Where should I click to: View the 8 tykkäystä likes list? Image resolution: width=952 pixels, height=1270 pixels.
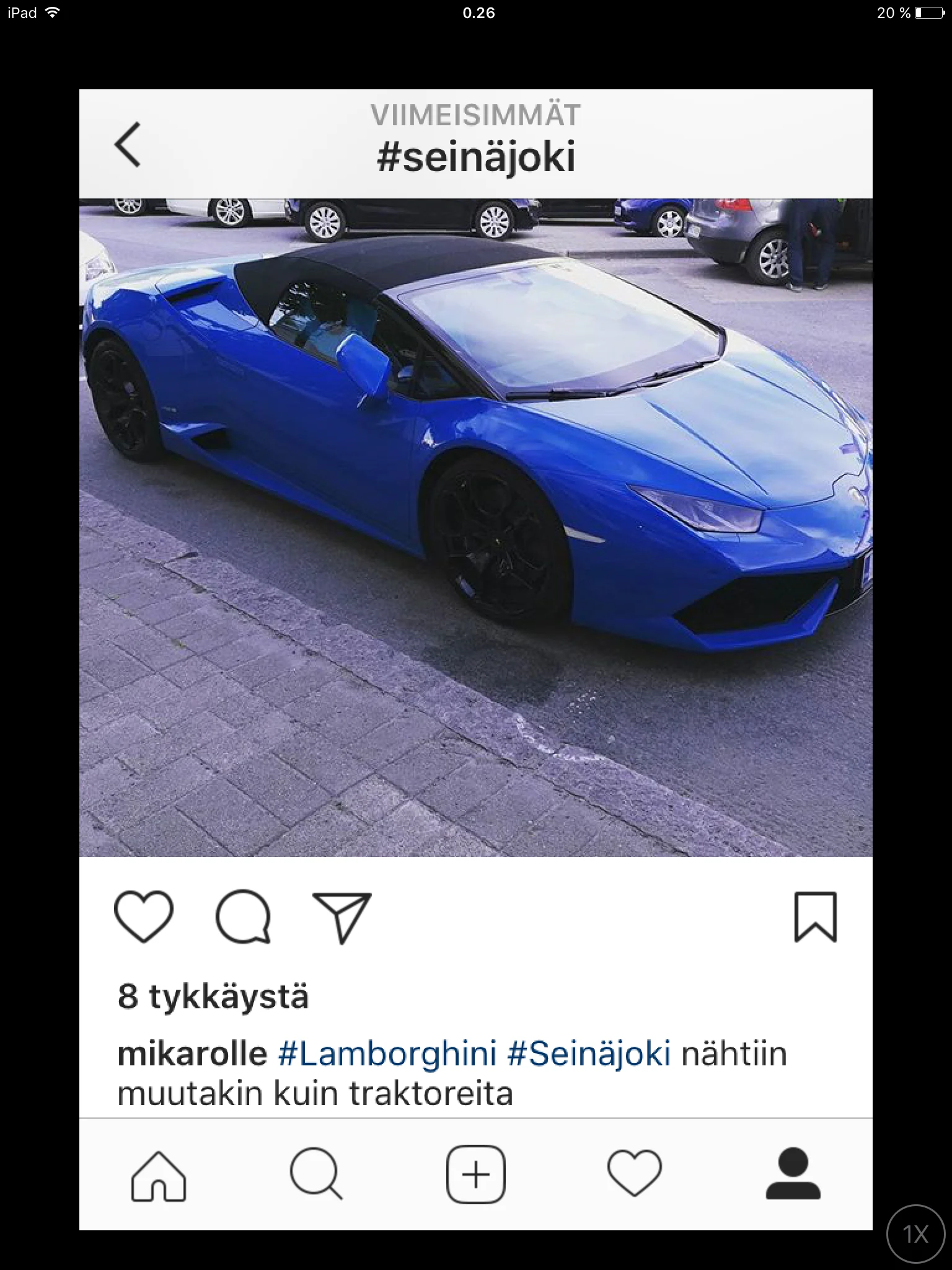[x=213, y=997]
